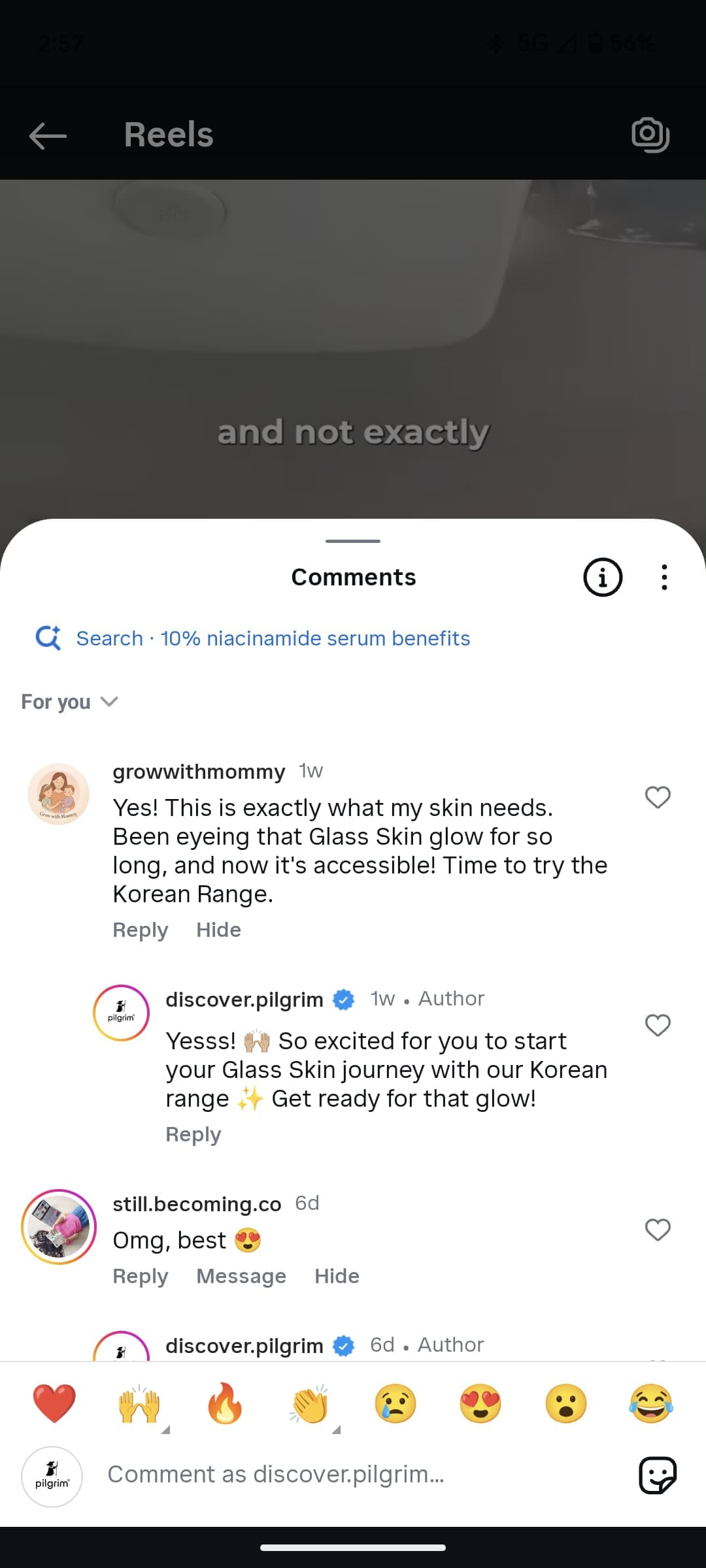Hide growwithmommy's comment
706x1568 pixels.
218,930
